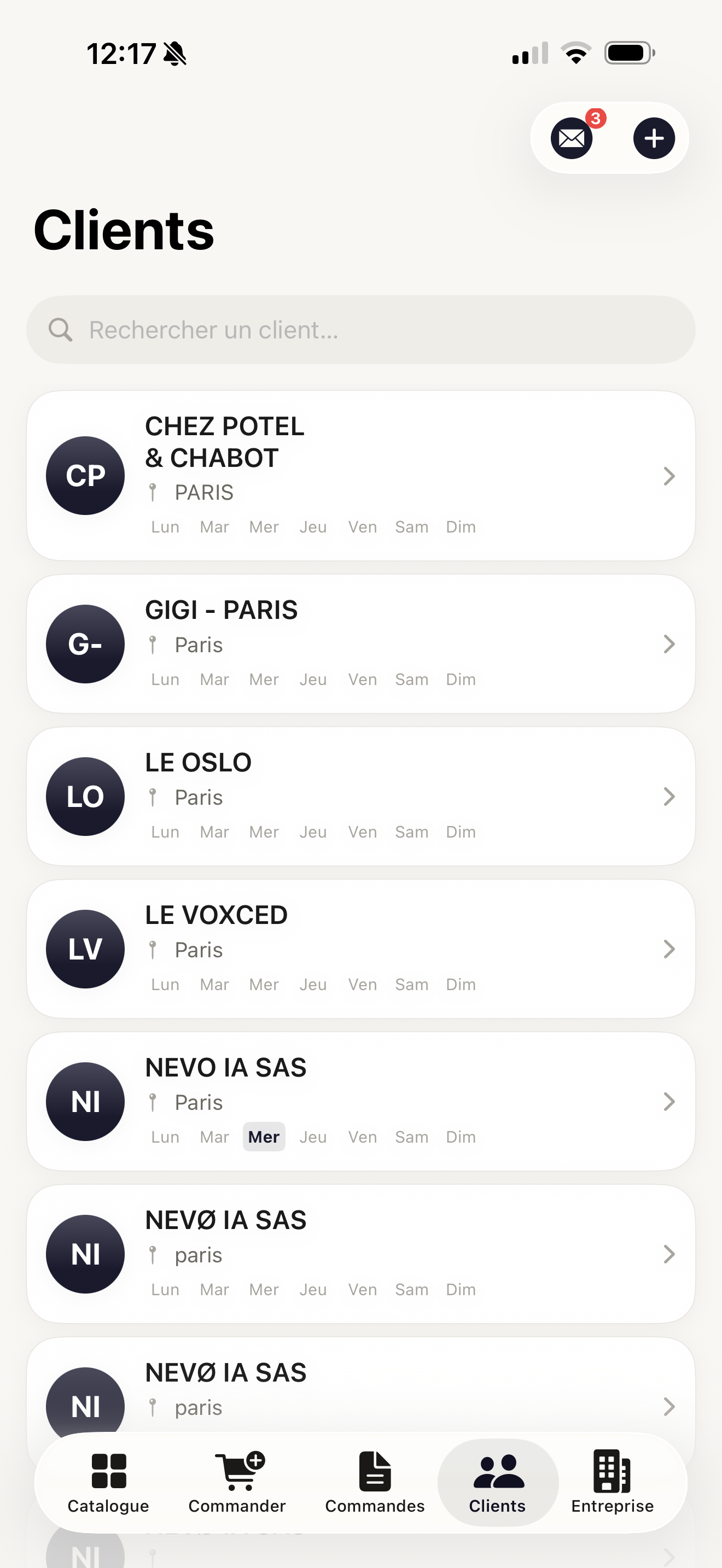Open the messages inbox with 3 notifications
The image size is (722, 1568).
click(571, 138)
